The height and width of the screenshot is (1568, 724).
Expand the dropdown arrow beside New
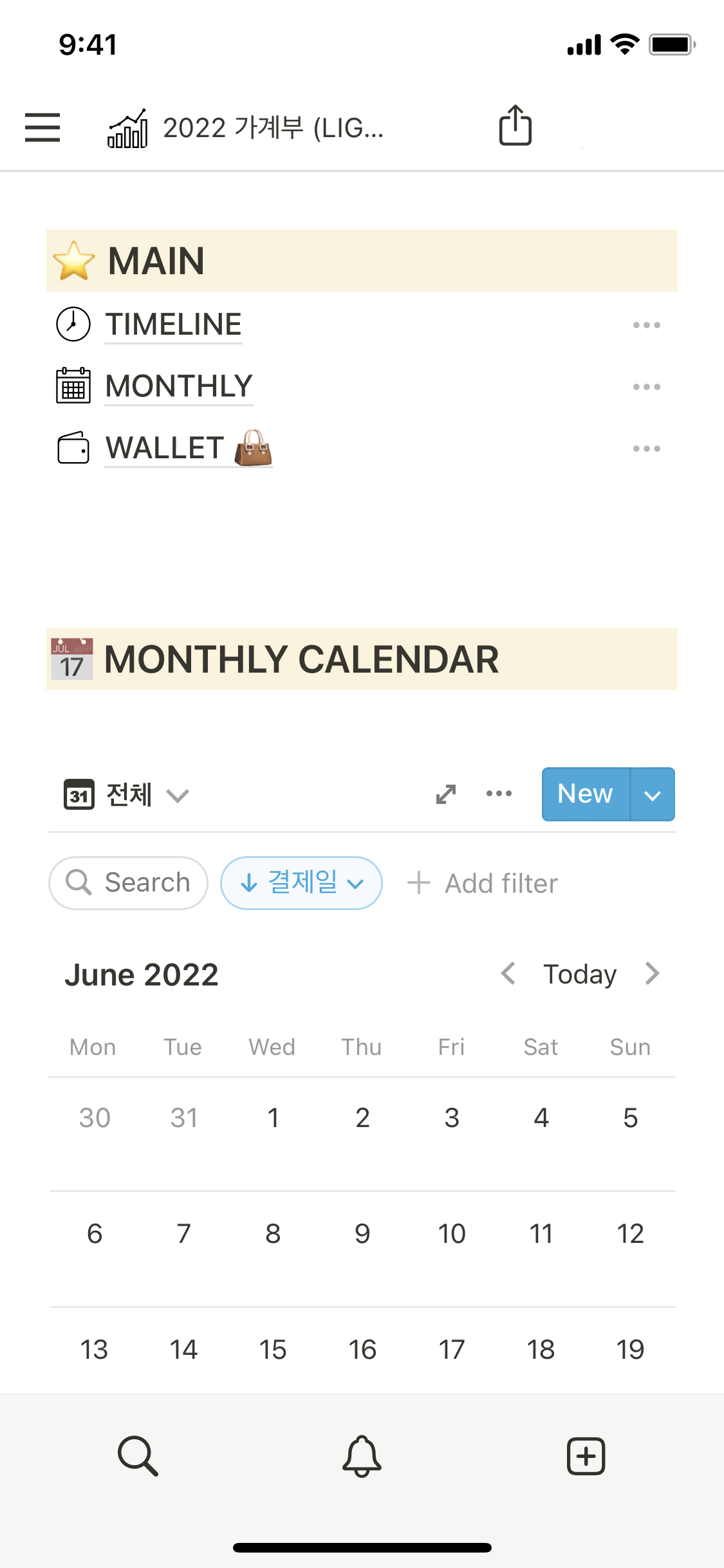point(653,795)
